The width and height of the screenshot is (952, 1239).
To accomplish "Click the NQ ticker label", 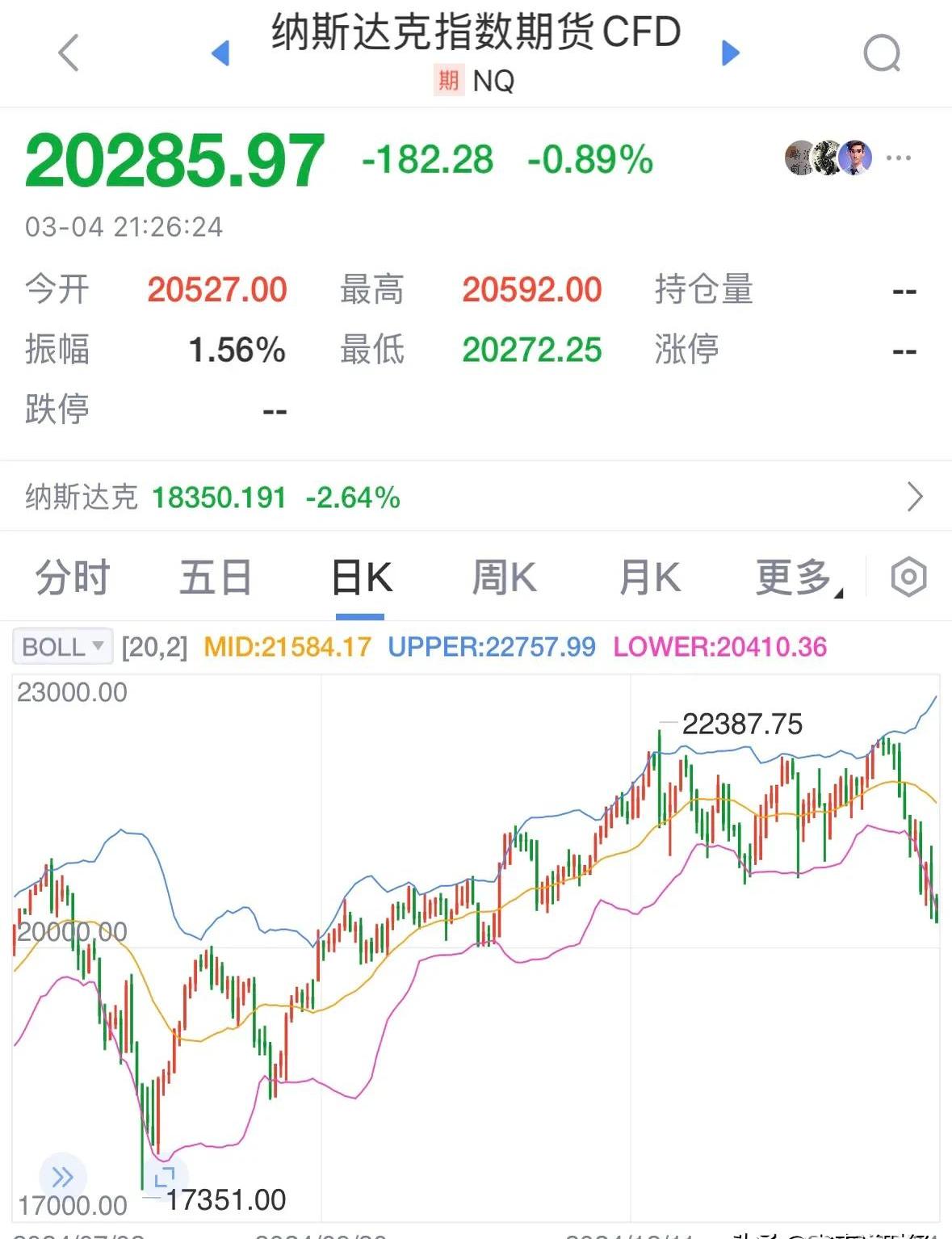I will coord(496,82).
